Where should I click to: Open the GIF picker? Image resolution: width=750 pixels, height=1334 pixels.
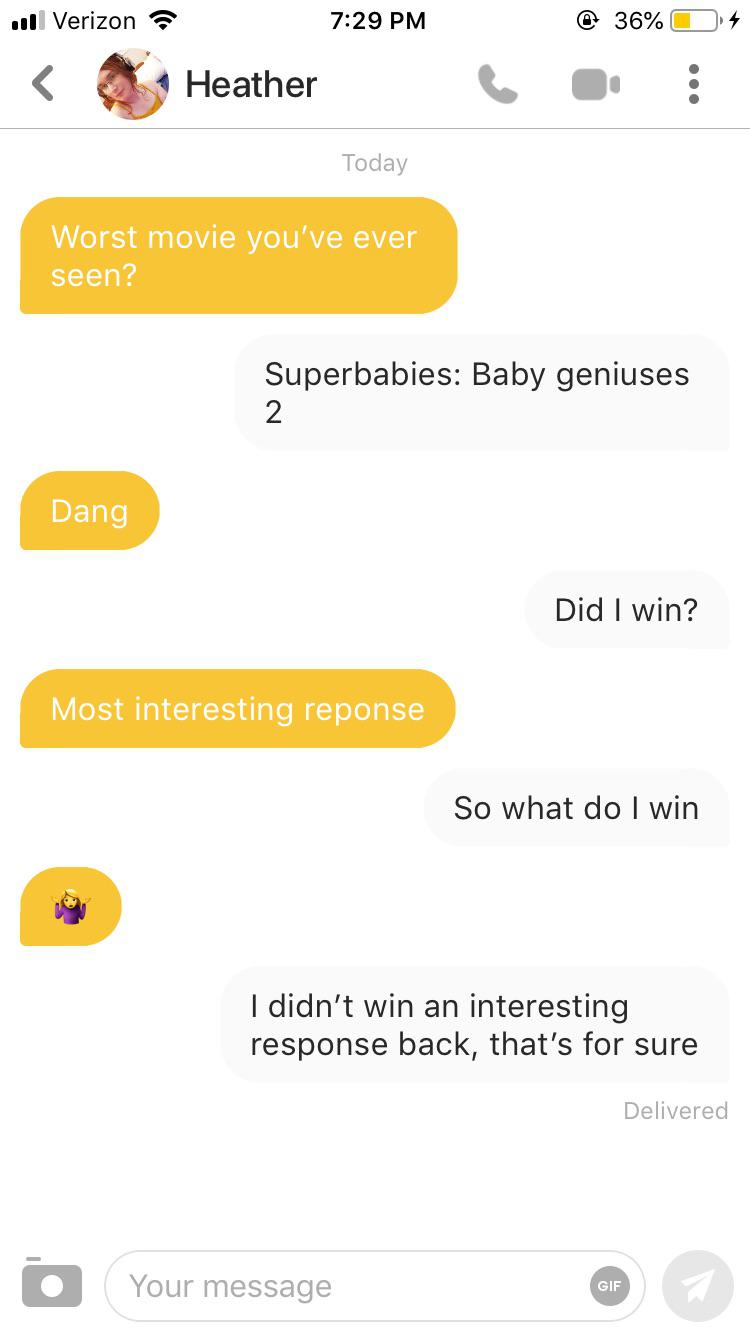tap(609, 1286)
